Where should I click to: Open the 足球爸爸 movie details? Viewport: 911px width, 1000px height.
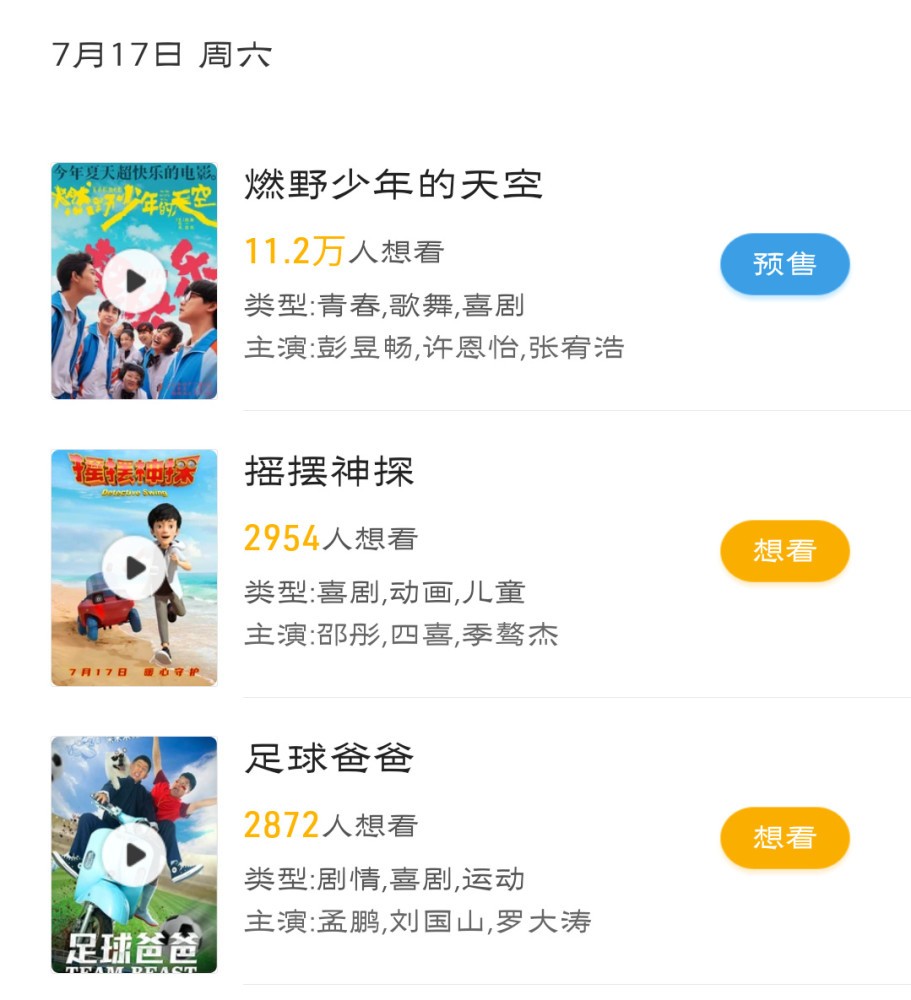point(329,759)
